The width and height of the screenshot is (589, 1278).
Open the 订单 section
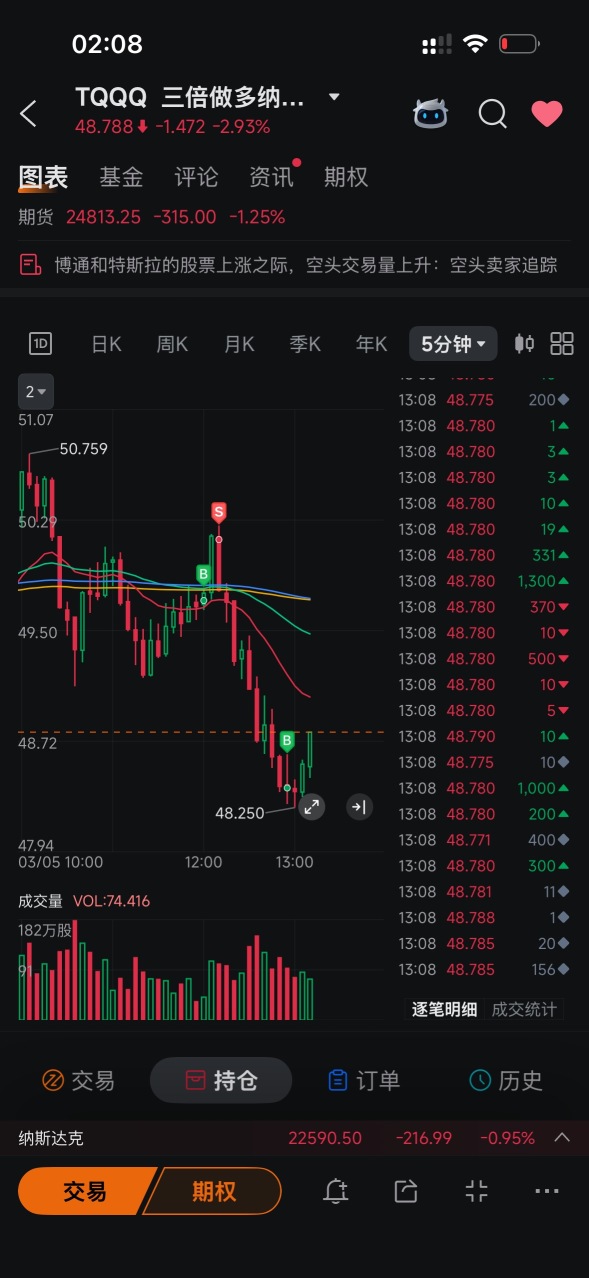pyautogui.click(x=363, y=1080)
